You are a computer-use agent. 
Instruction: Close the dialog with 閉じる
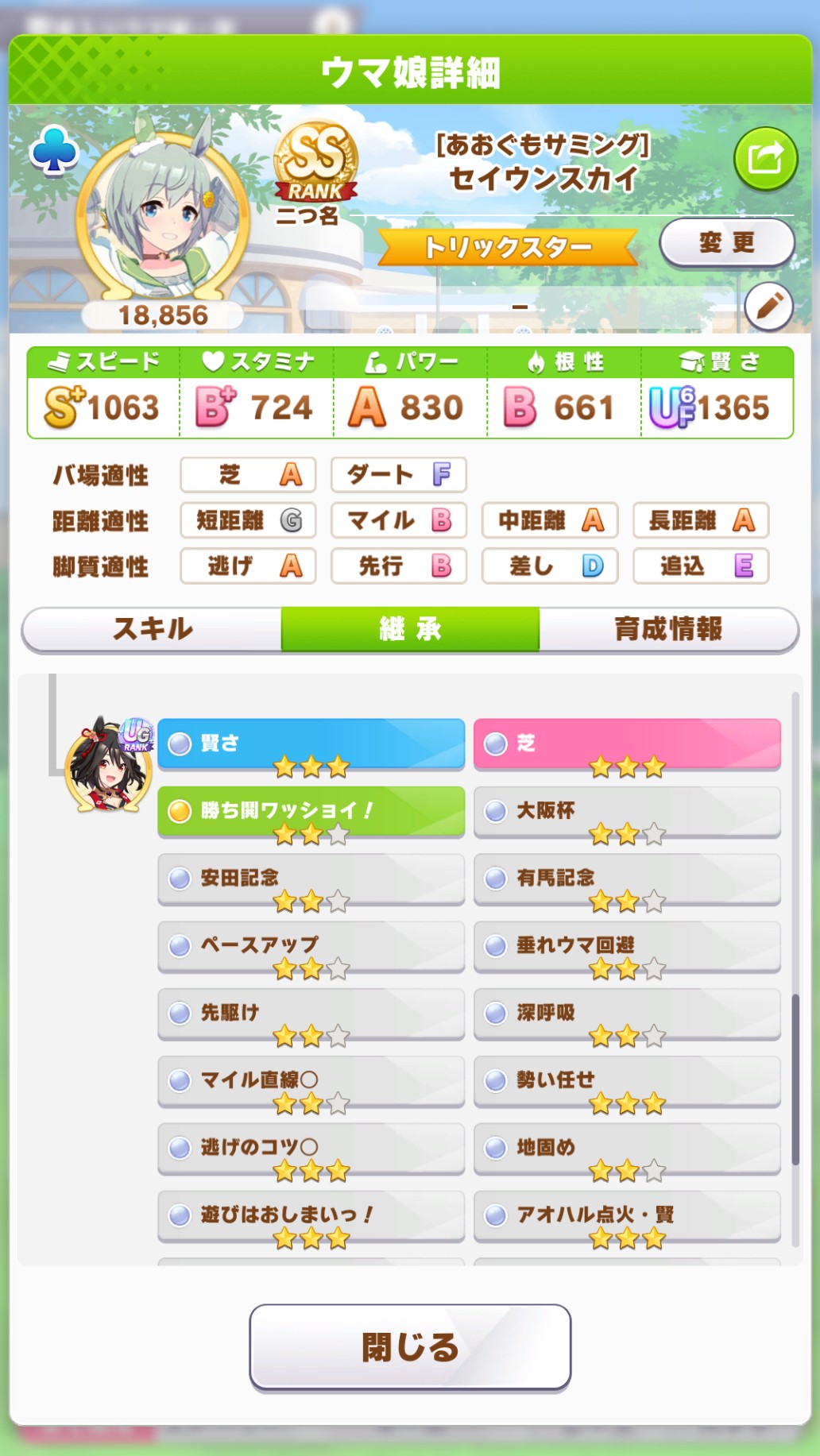click(x=410, y=1347)
